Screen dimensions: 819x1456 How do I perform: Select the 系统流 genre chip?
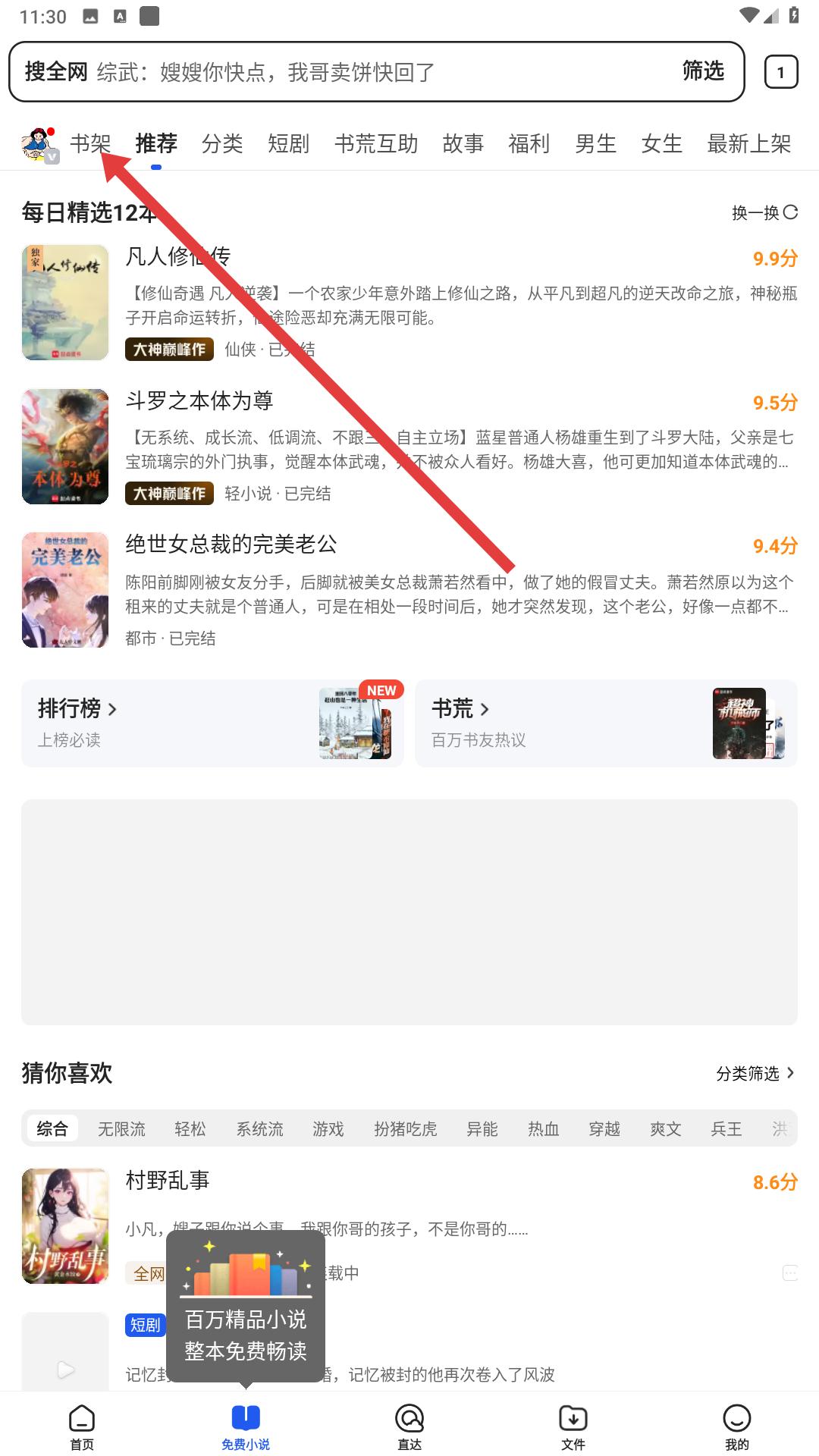tap(259, 1129)
